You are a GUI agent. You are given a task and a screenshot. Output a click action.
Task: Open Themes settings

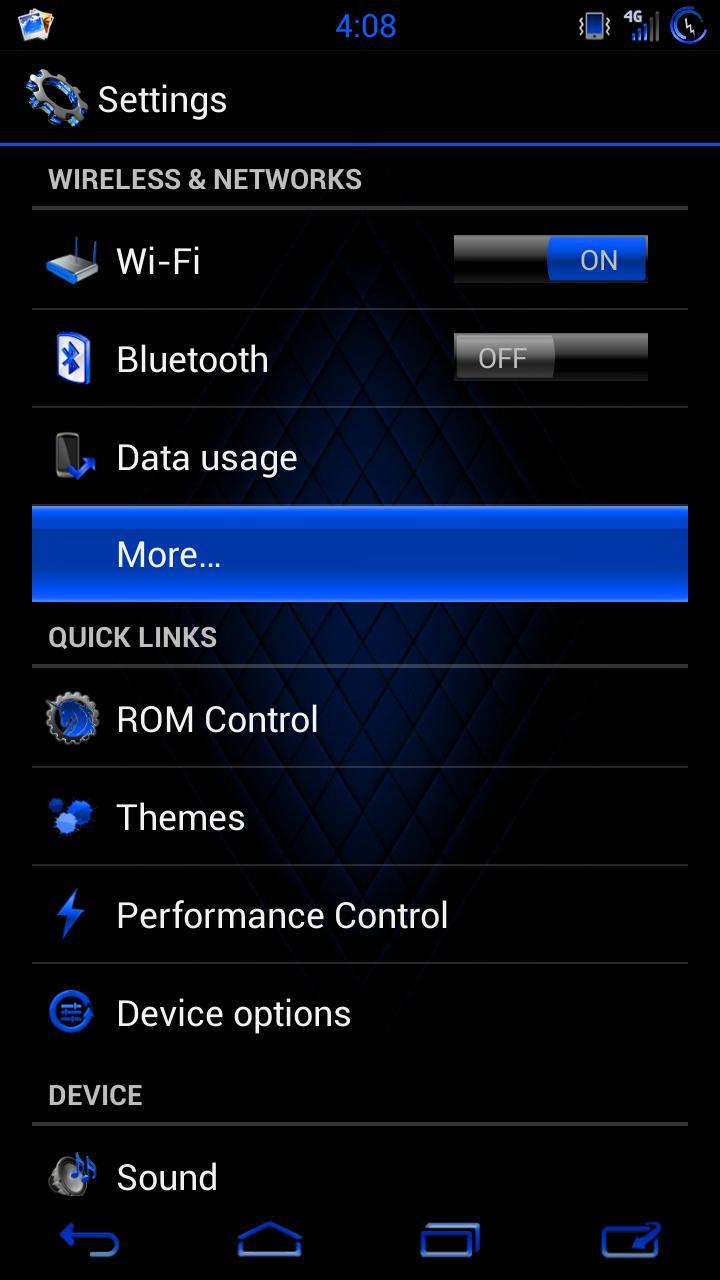[300, 817]
